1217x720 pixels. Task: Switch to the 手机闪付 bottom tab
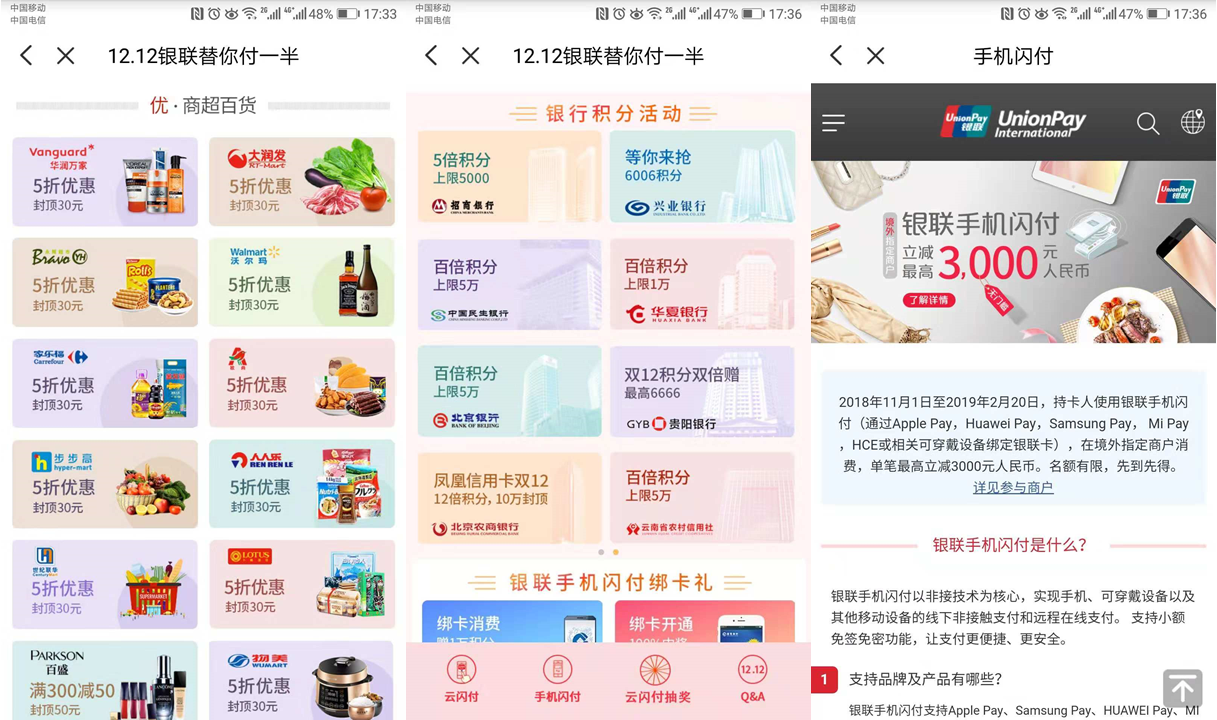tap(557, 679)
